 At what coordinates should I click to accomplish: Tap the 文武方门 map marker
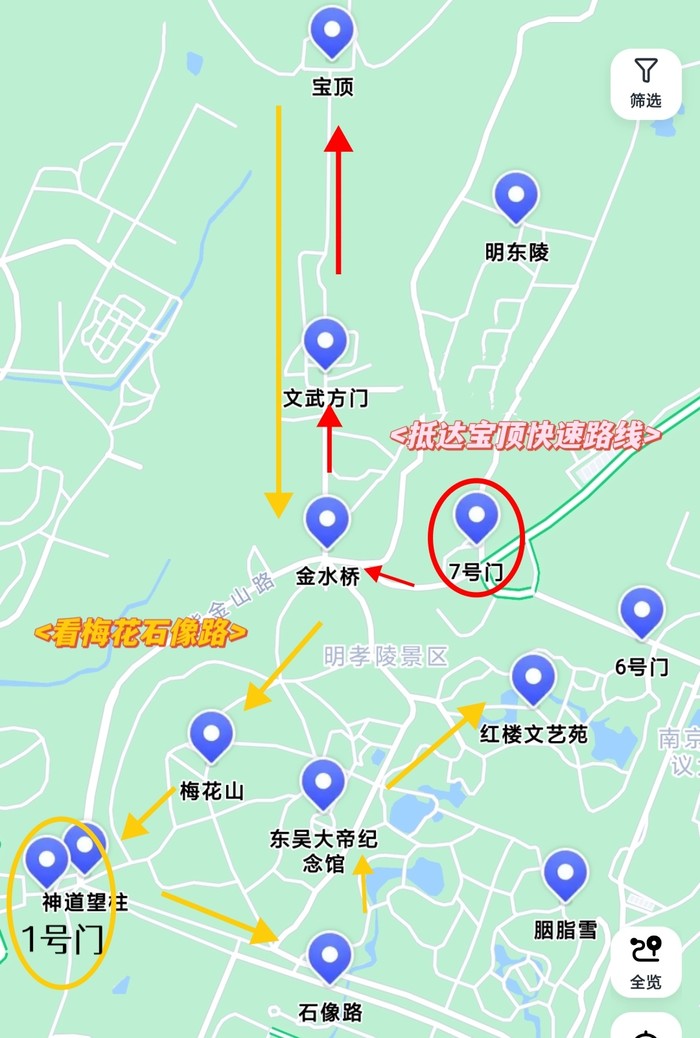325,343
